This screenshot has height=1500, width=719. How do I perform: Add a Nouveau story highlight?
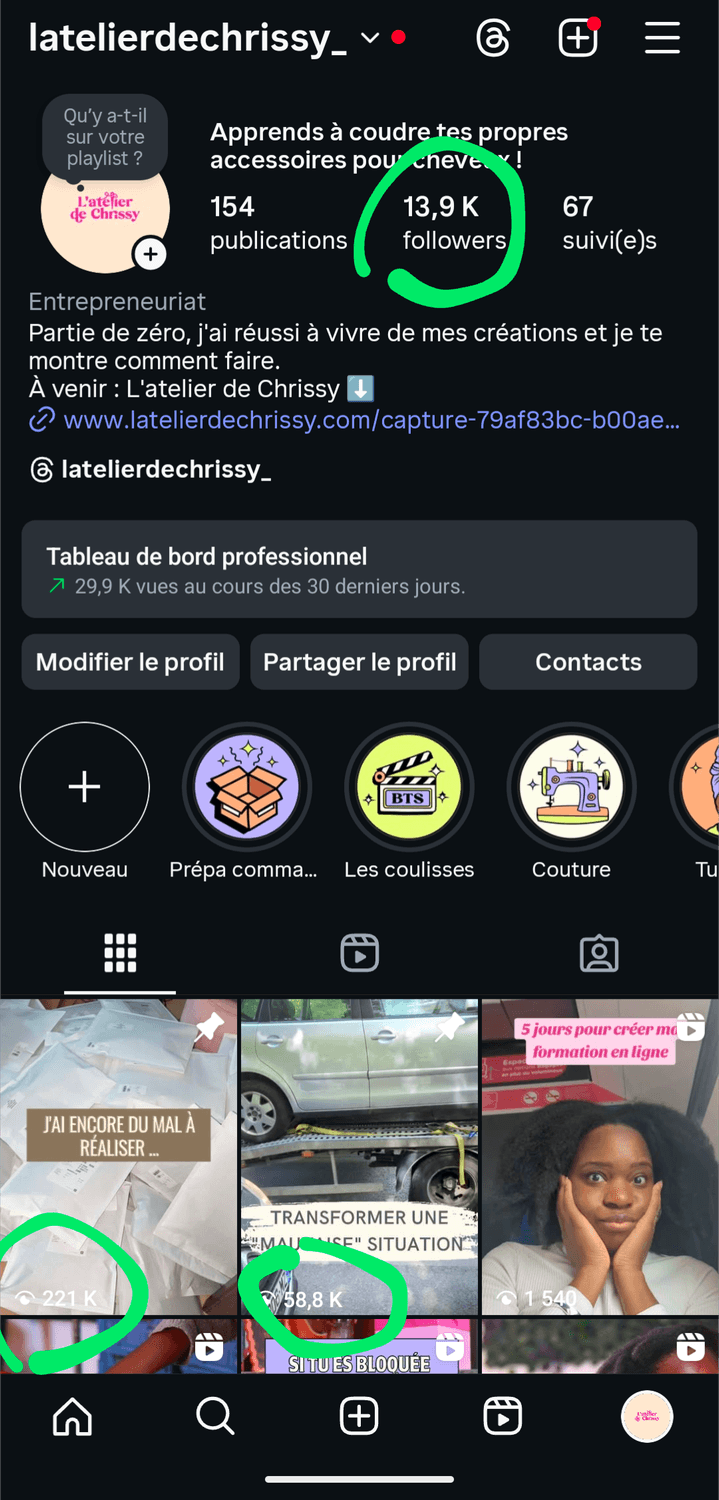[85, 787]
